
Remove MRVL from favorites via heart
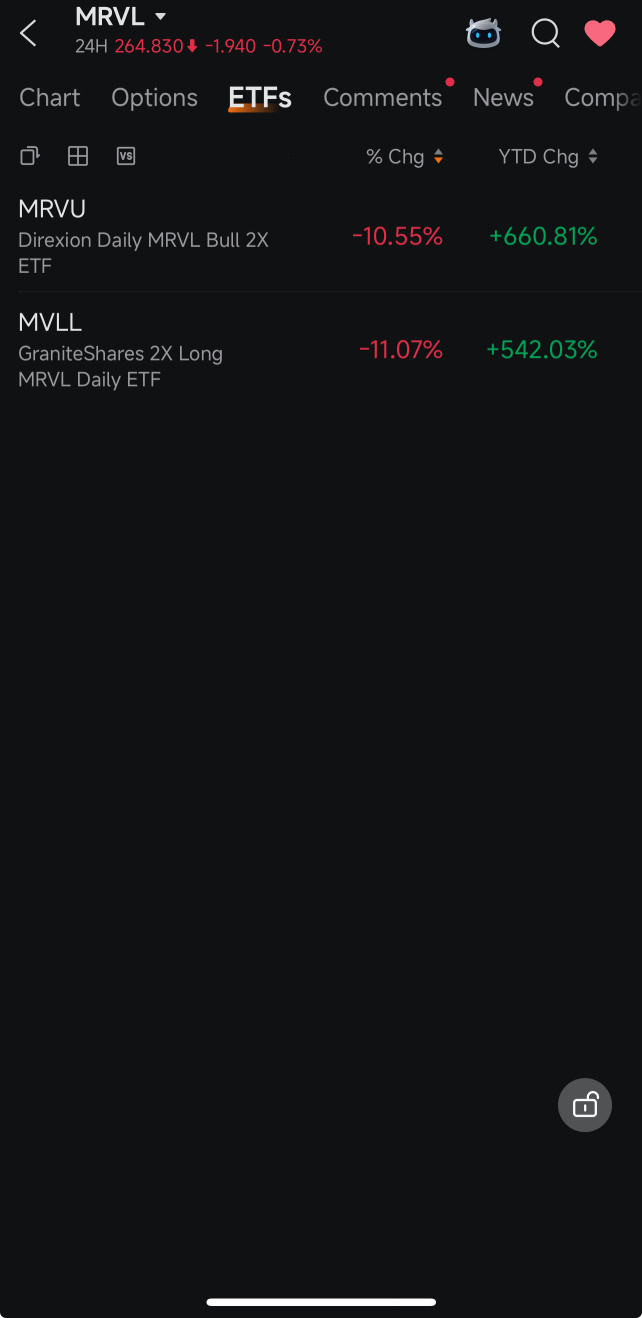600,33
